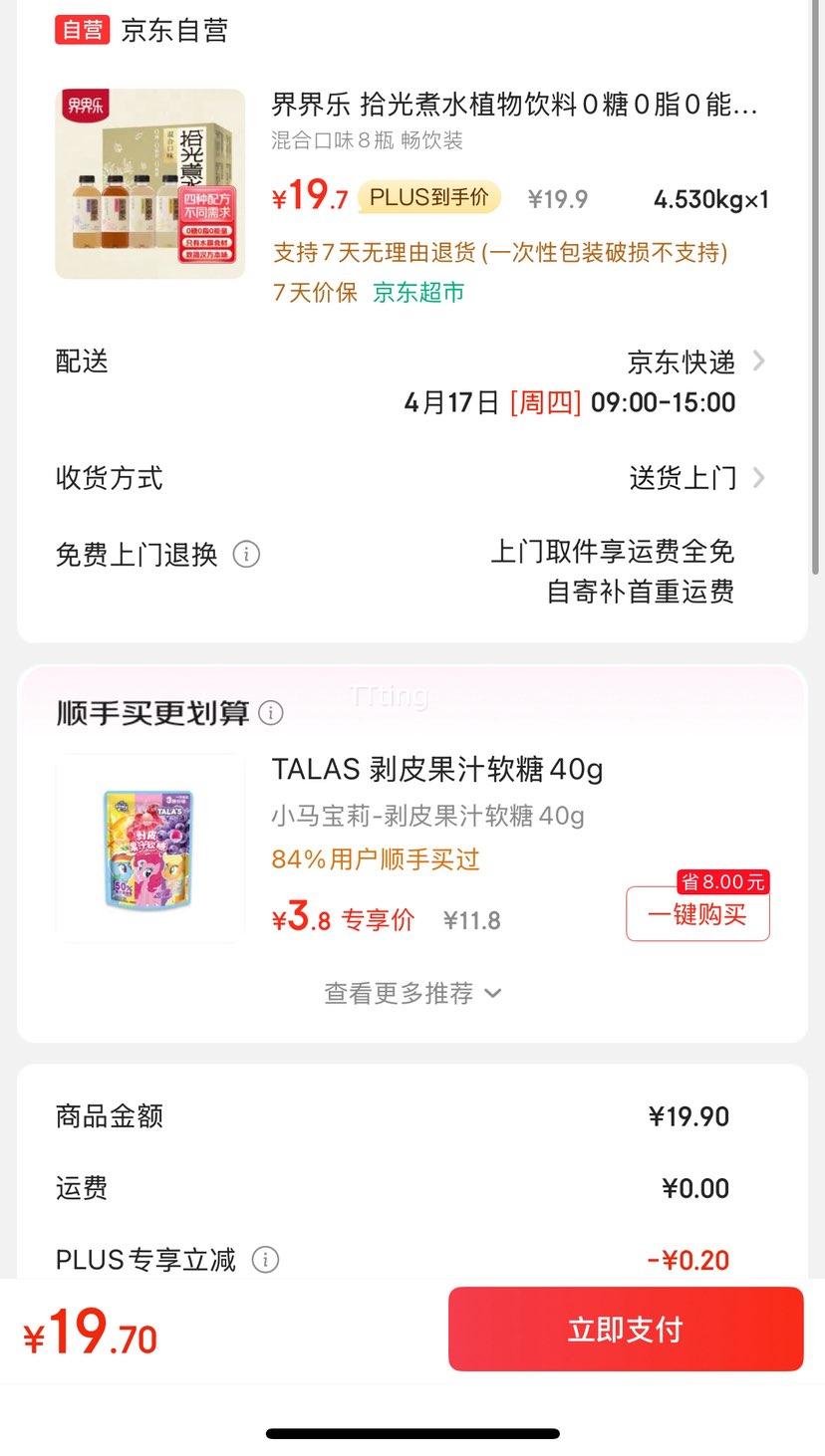Open the 免费上门退换 info tooltip

coord(247,555)
